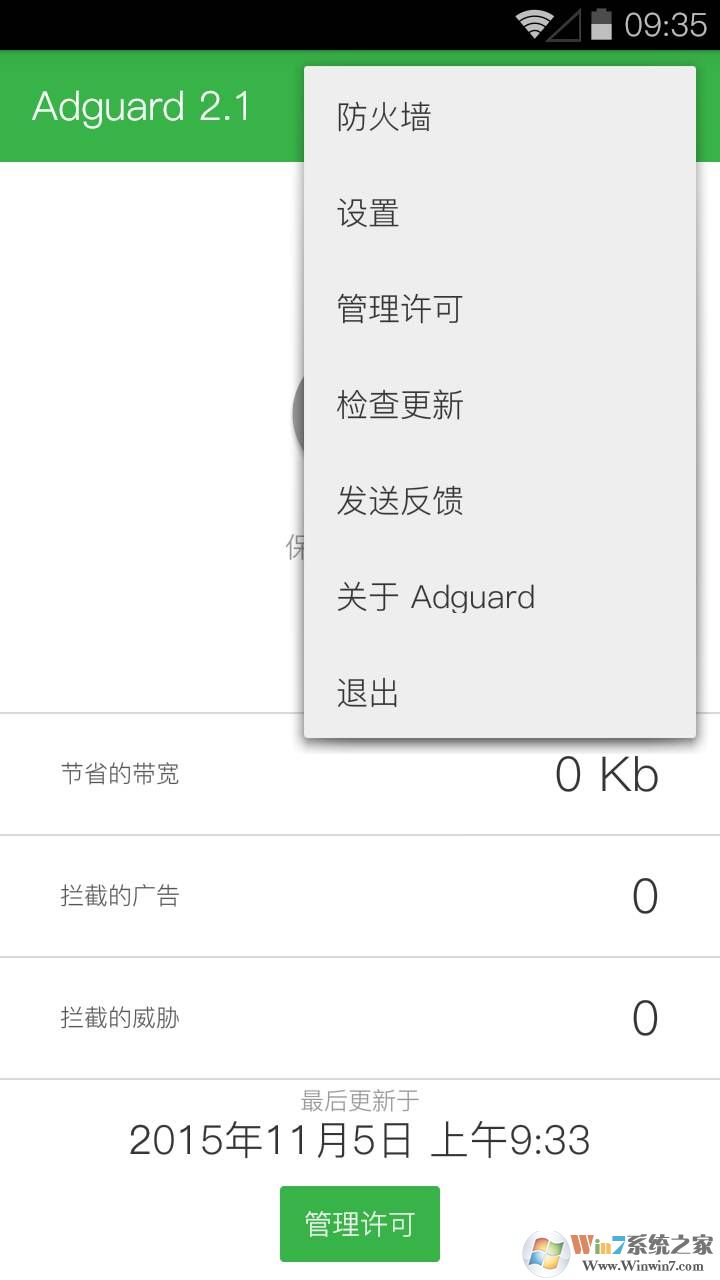Select the 拦截的威胁 blocked threats row
Viewport: 720px width, 1280px height.
(x=120, y=1018)
